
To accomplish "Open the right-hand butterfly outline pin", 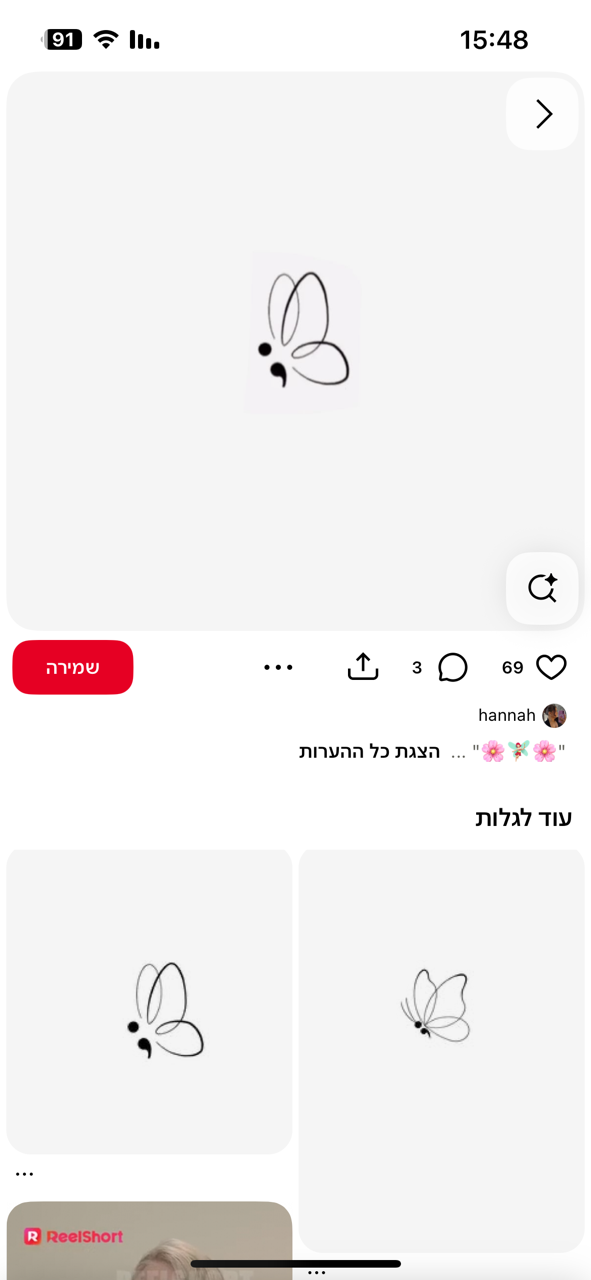I will coord(442,1050).
